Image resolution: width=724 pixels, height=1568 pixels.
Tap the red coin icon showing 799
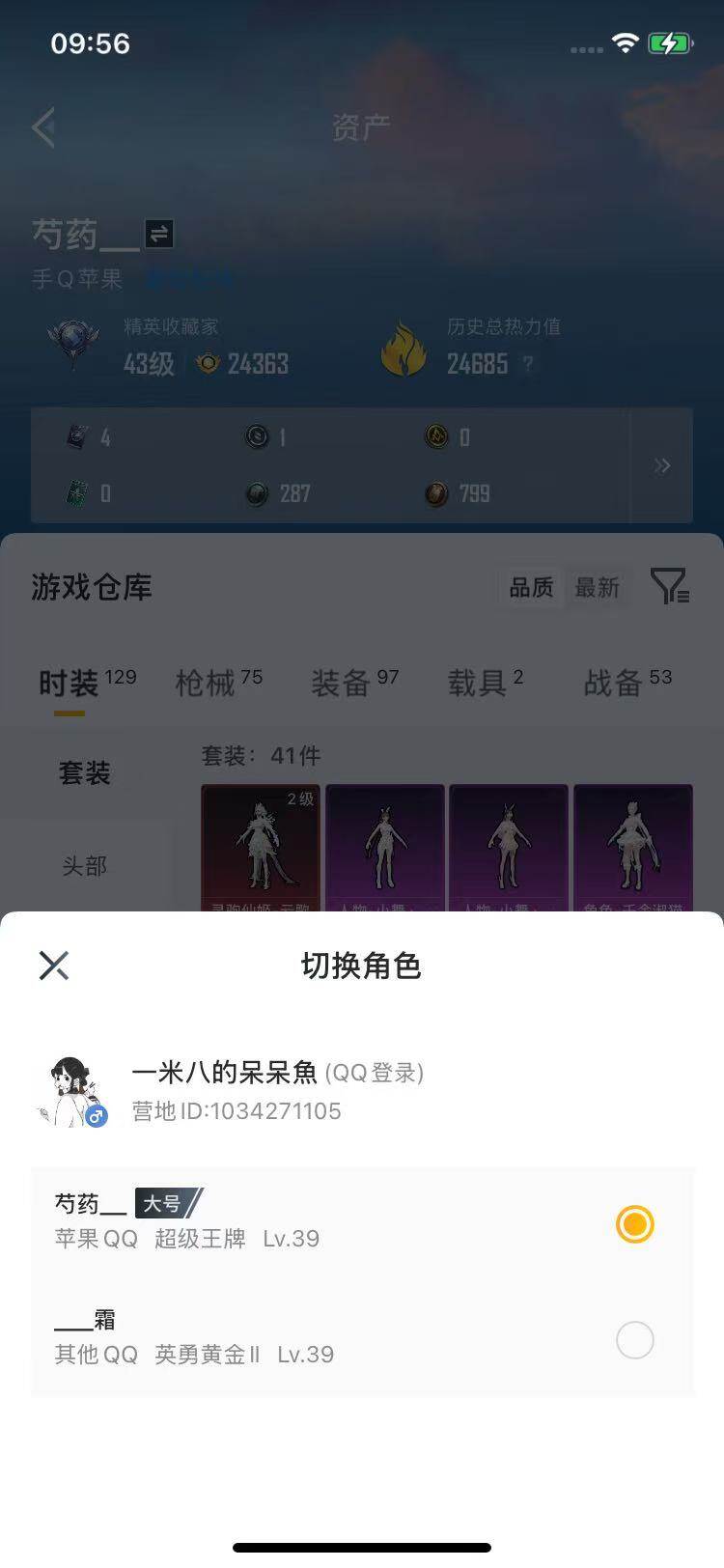tap(436, 494)
